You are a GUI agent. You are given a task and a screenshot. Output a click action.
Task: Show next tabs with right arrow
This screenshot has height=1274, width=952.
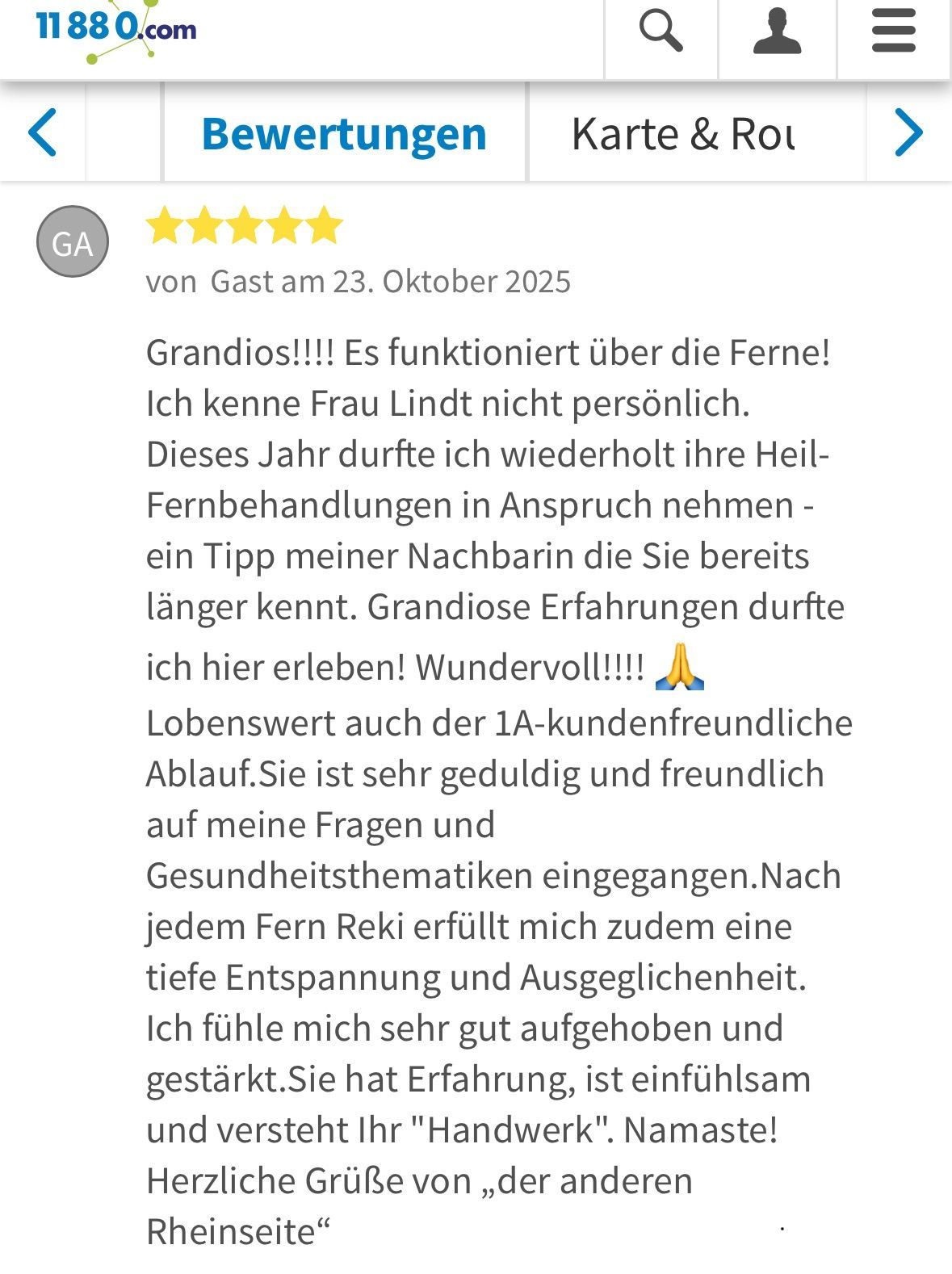(908, 132)
